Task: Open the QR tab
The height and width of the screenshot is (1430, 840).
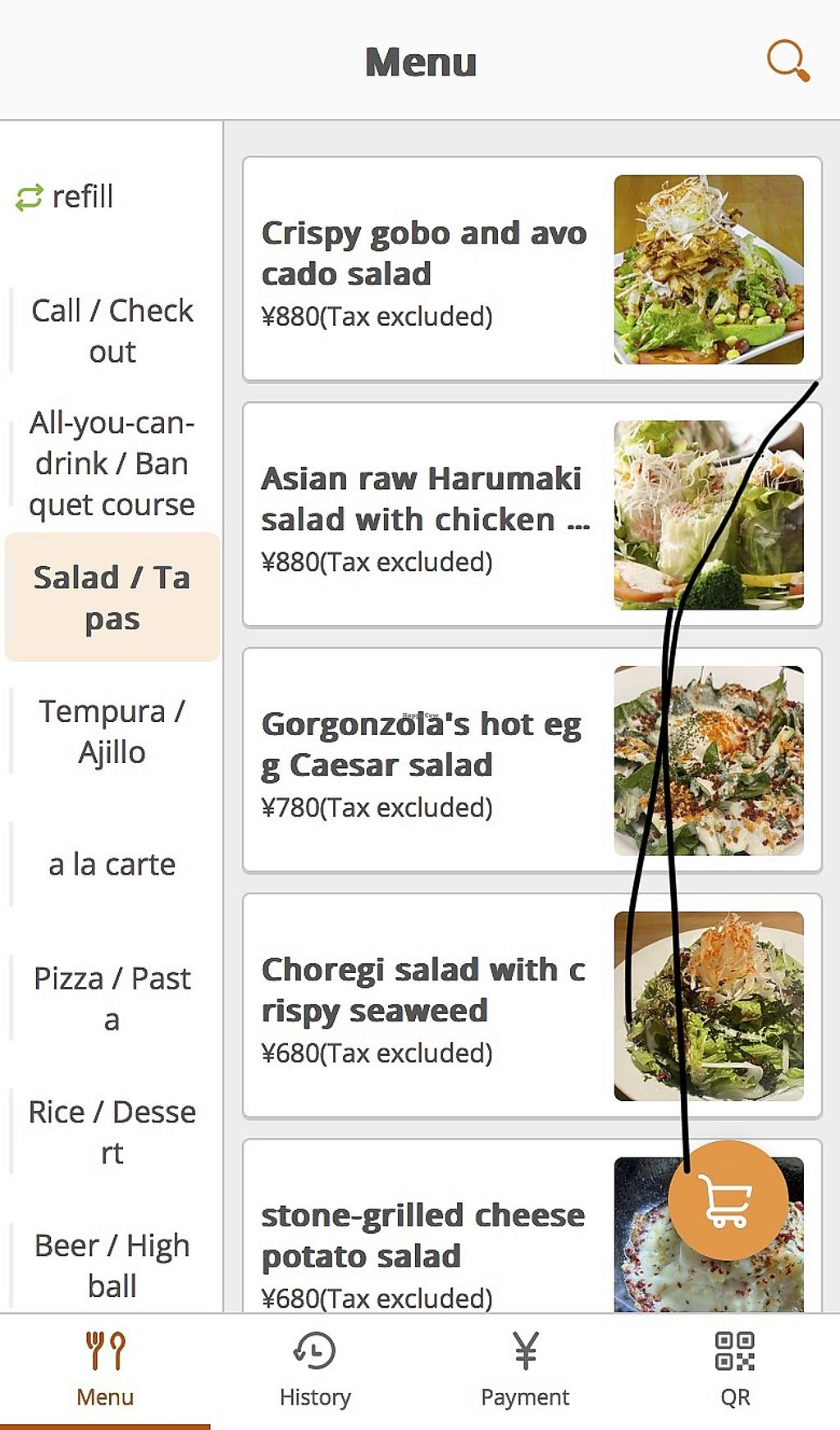Action: click(735, 1370)
